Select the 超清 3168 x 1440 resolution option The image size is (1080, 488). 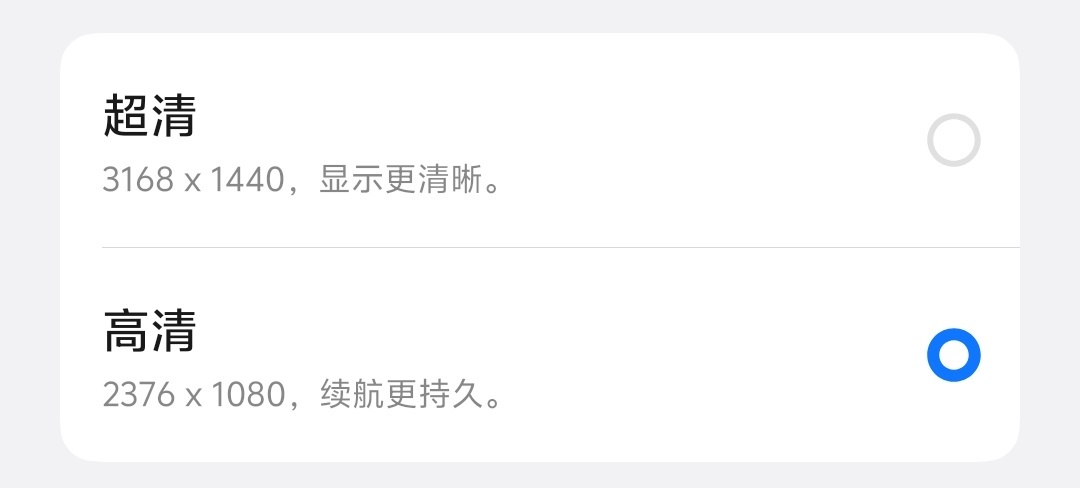[x=953, y=141]
